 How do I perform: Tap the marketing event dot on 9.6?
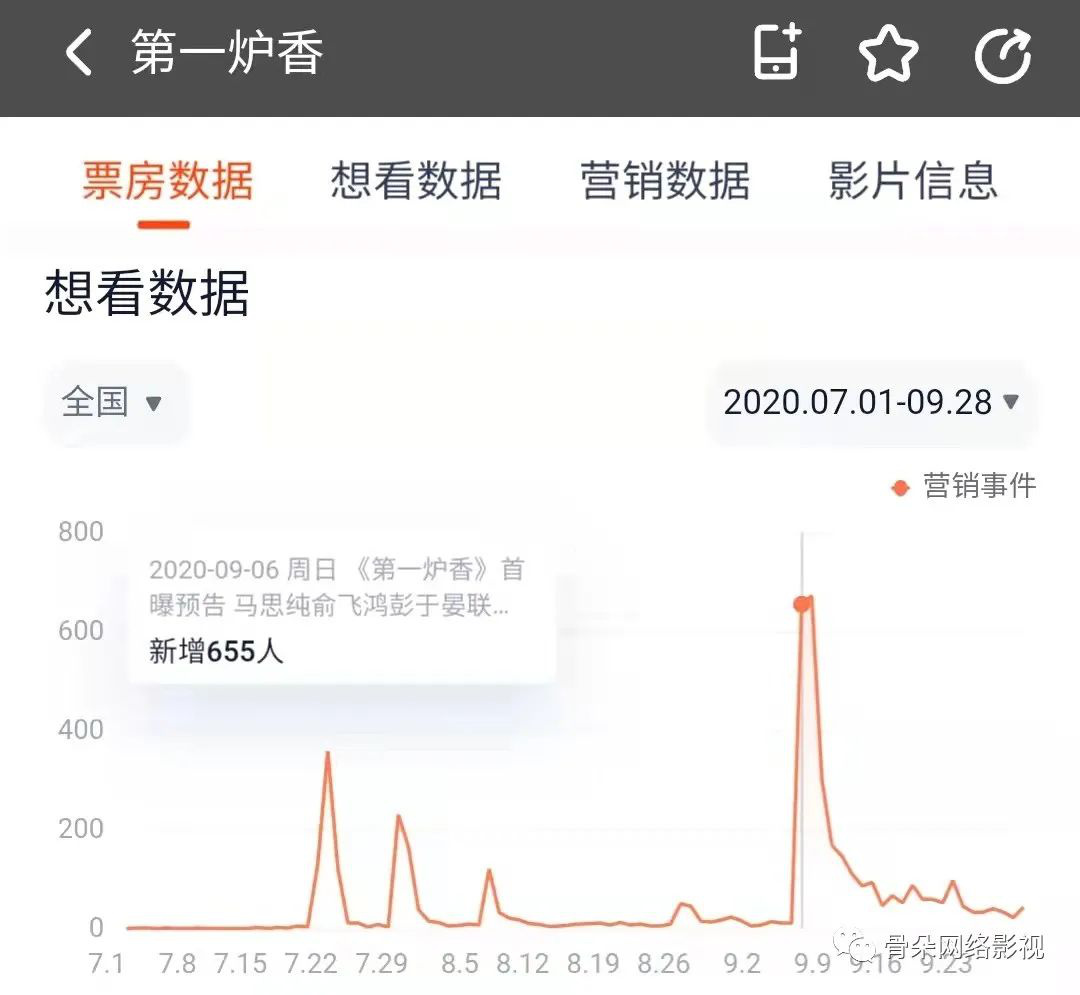tap(801, 604)
